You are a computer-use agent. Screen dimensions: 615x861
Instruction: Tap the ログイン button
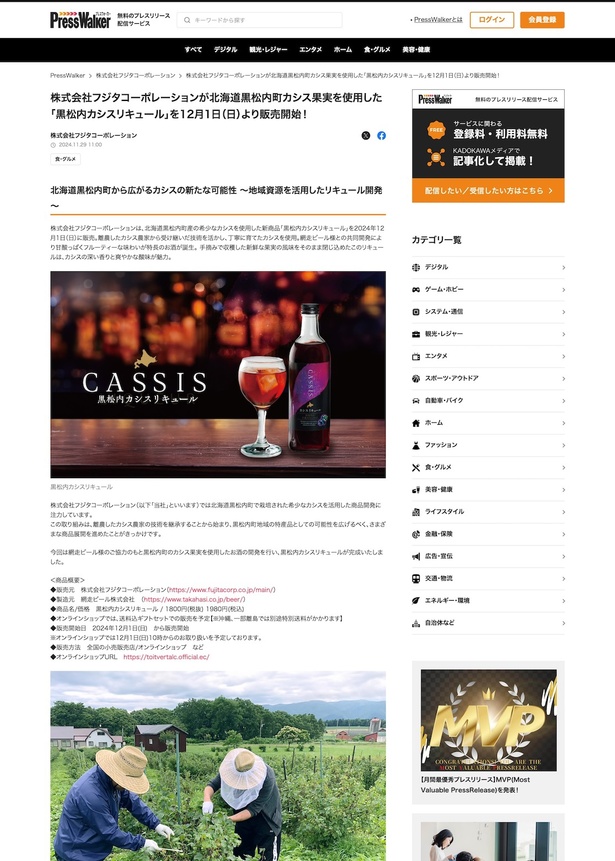(491, 20)
